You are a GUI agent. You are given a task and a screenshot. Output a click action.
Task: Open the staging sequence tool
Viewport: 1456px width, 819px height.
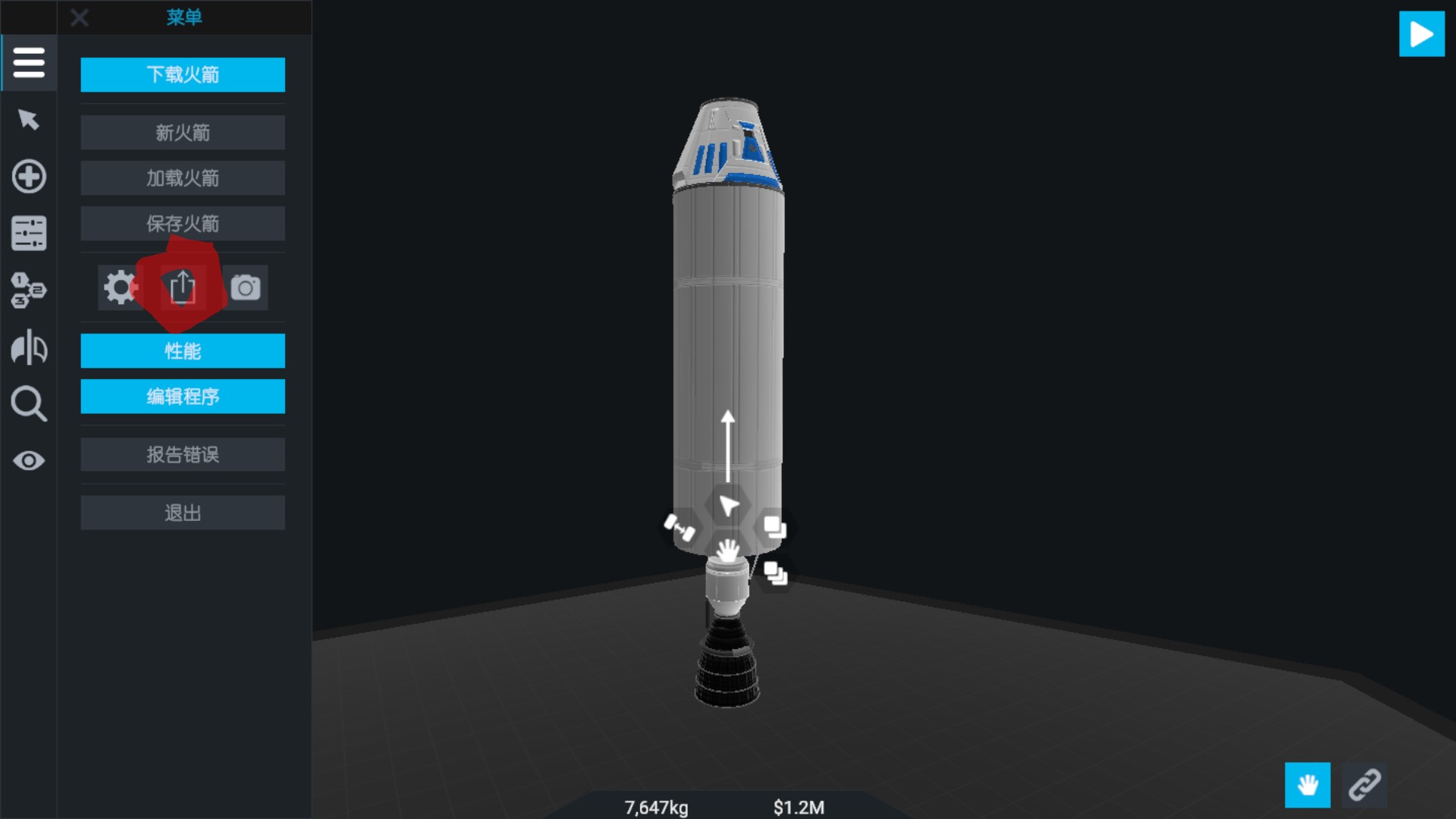(29, 290)
